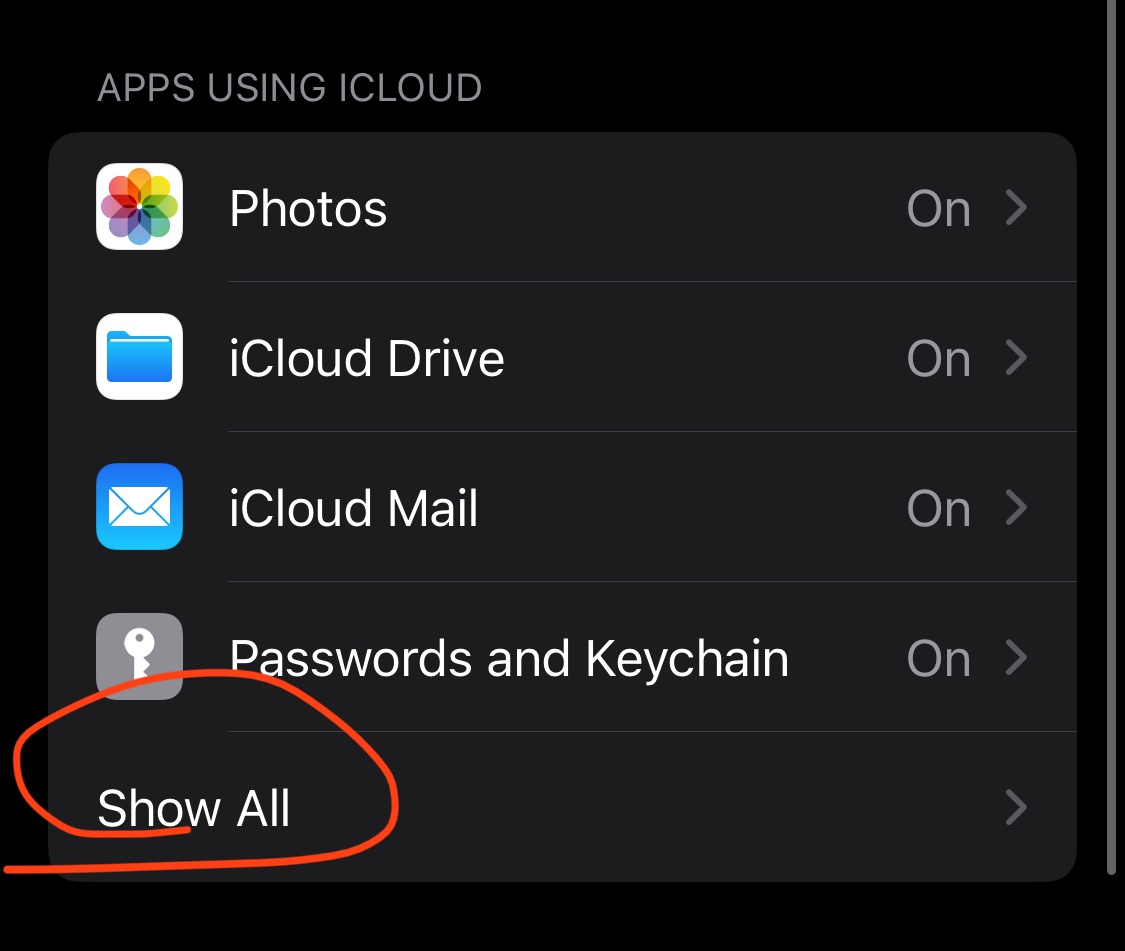This screenshot has height=951, width=1125.
Task: Open Passwords and Keychain settings
Action: [x=560, y=658]
